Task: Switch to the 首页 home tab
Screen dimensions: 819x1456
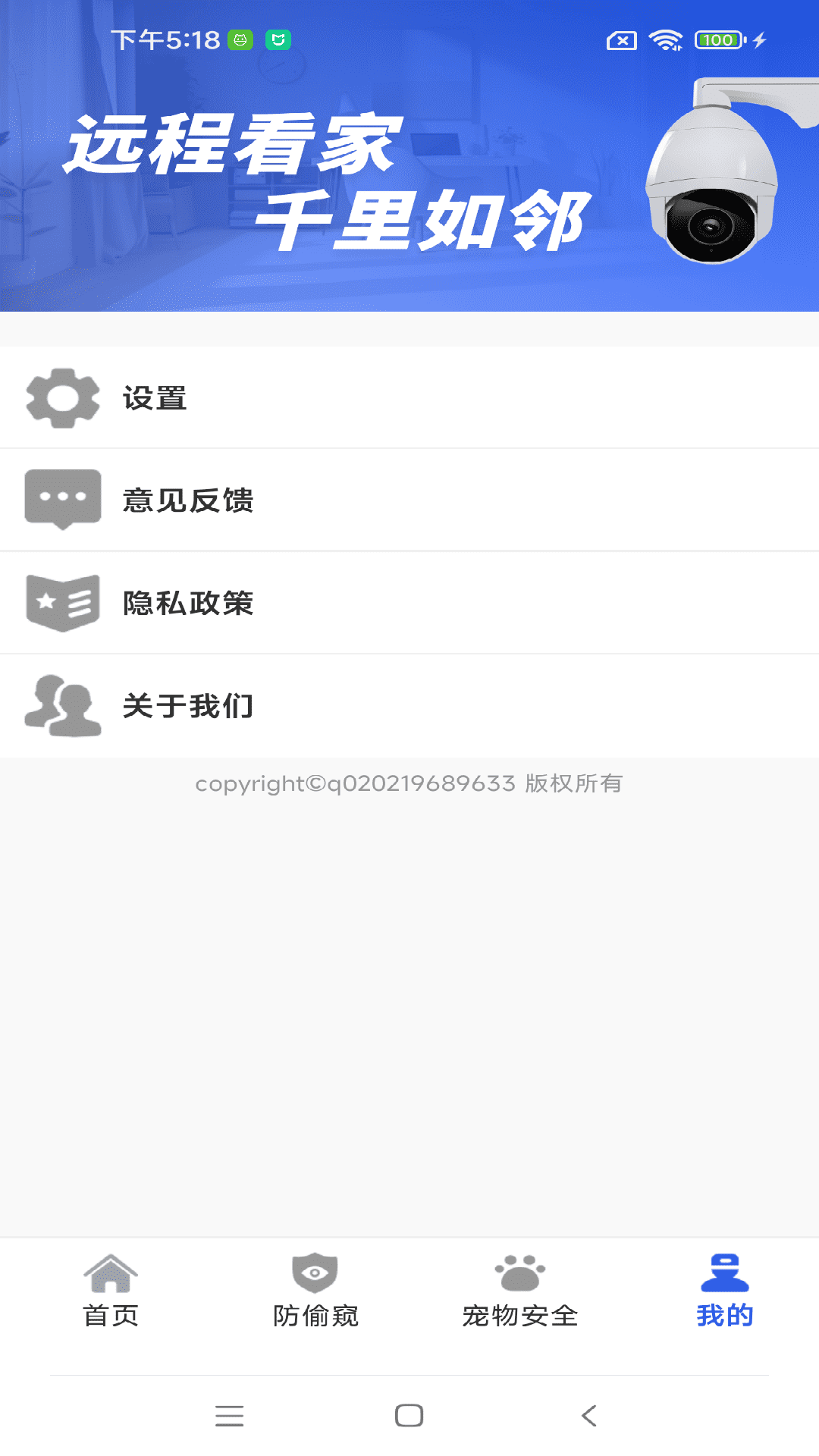Action: tap(111, 1291)
